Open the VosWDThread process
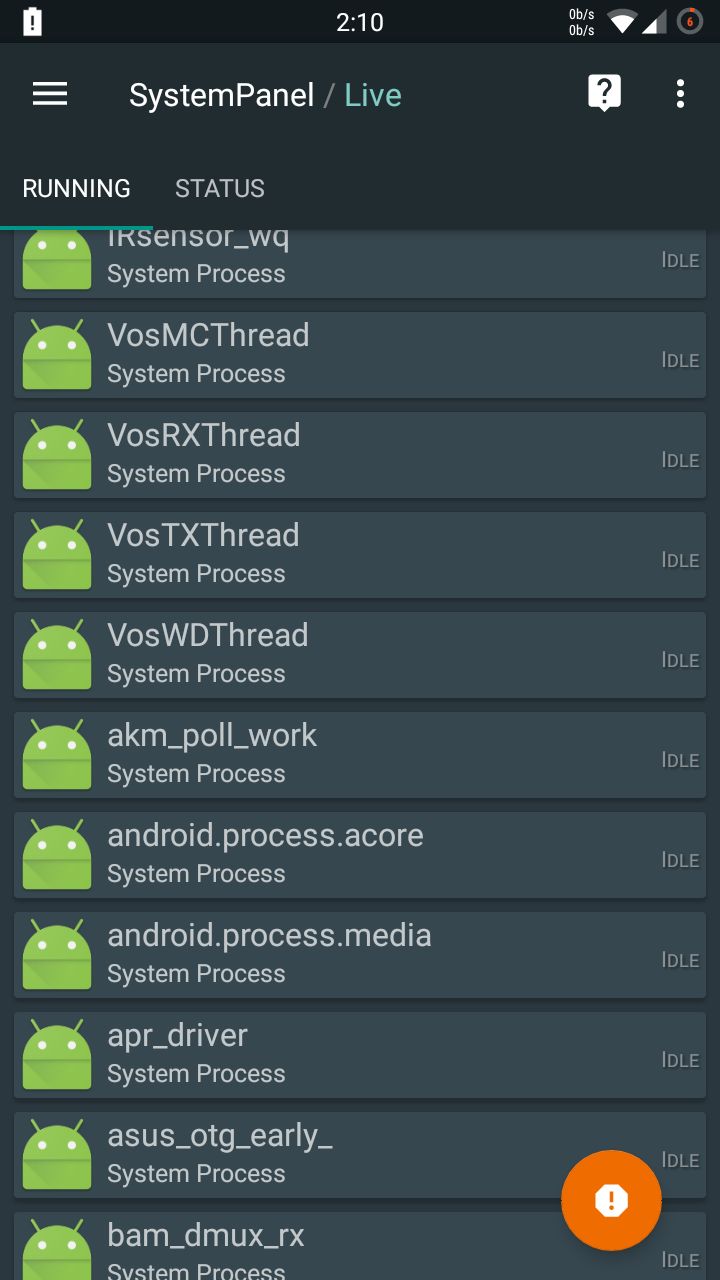This screenshot has height=1280, width=720. pyautogui.click(x=360, y=655)
